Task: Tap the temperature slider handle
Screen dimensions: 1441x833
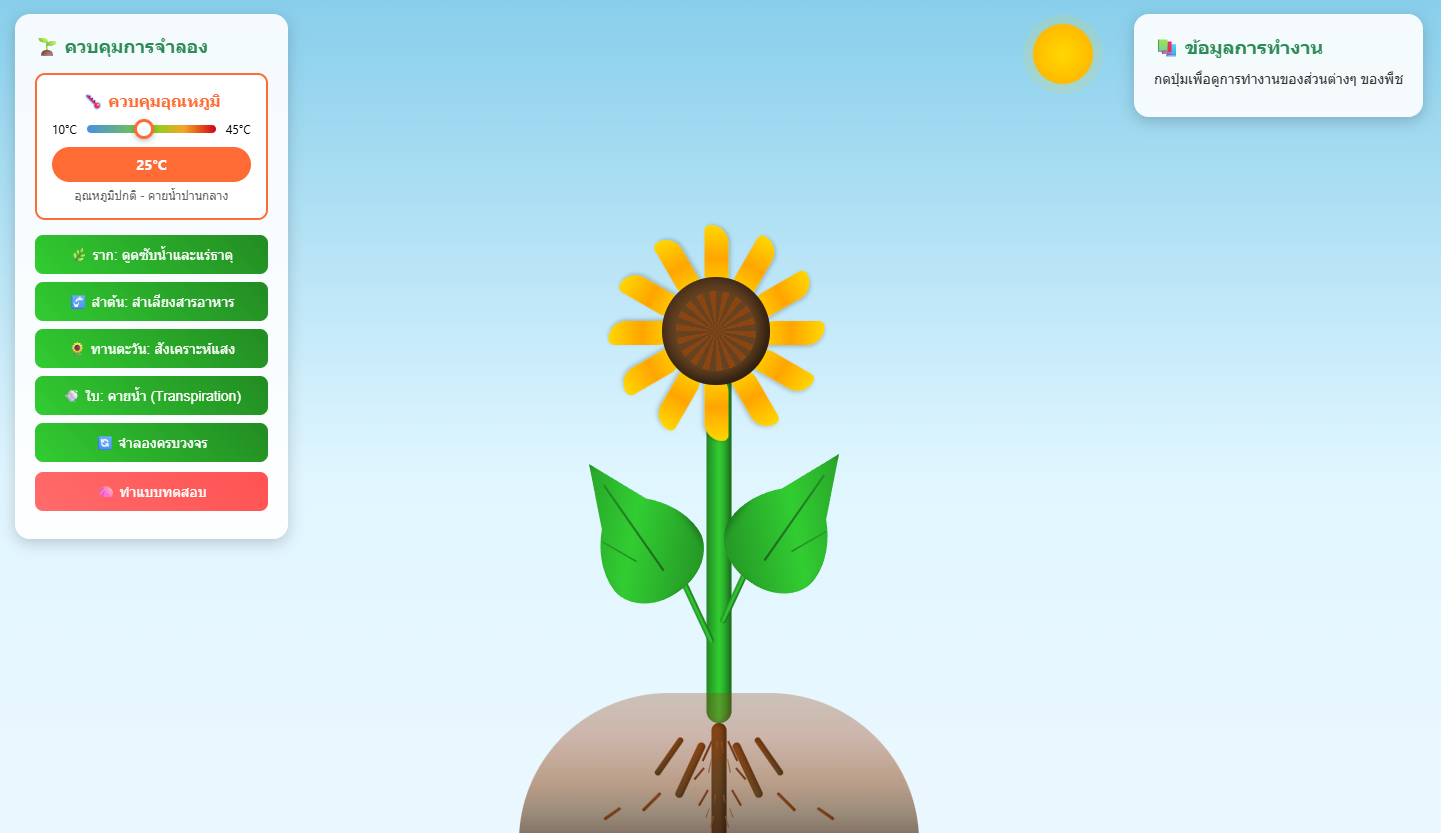Action: (x=144, y=129)
